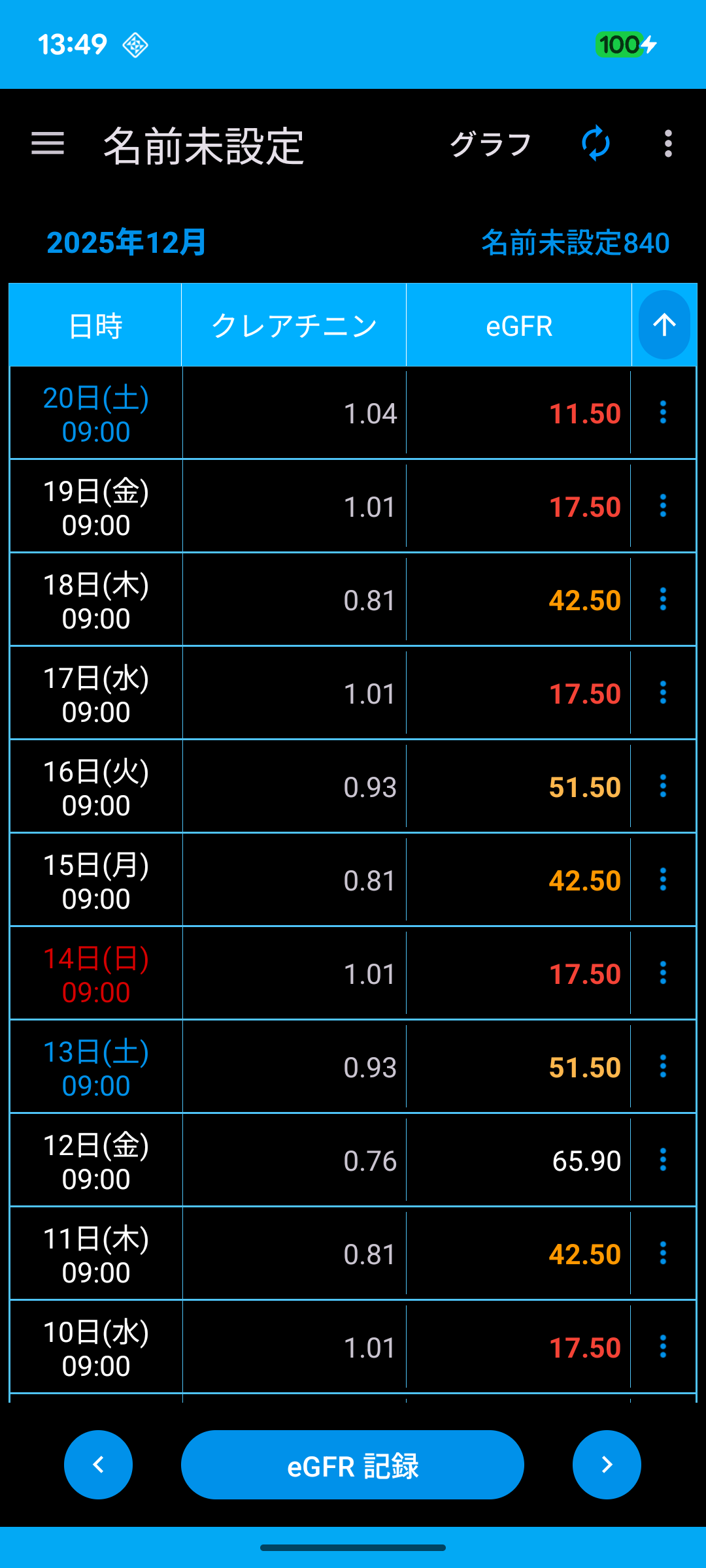The height and width of the screenshot is (1568, 706).
Task: Open the 13日(土) 09:00 entry
Action: click(96, 1068)
